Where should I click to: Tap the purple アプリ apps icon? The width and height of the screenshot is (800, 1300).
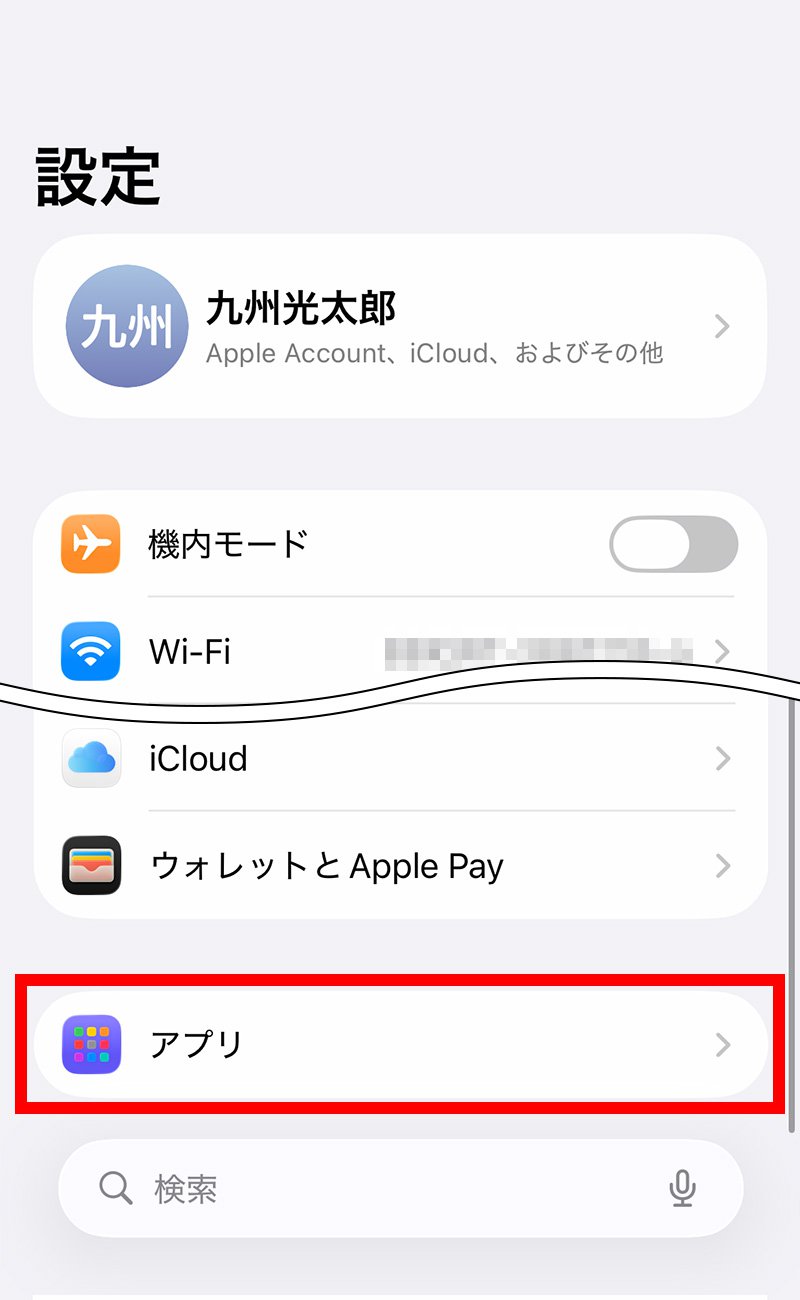point(91,1045)
